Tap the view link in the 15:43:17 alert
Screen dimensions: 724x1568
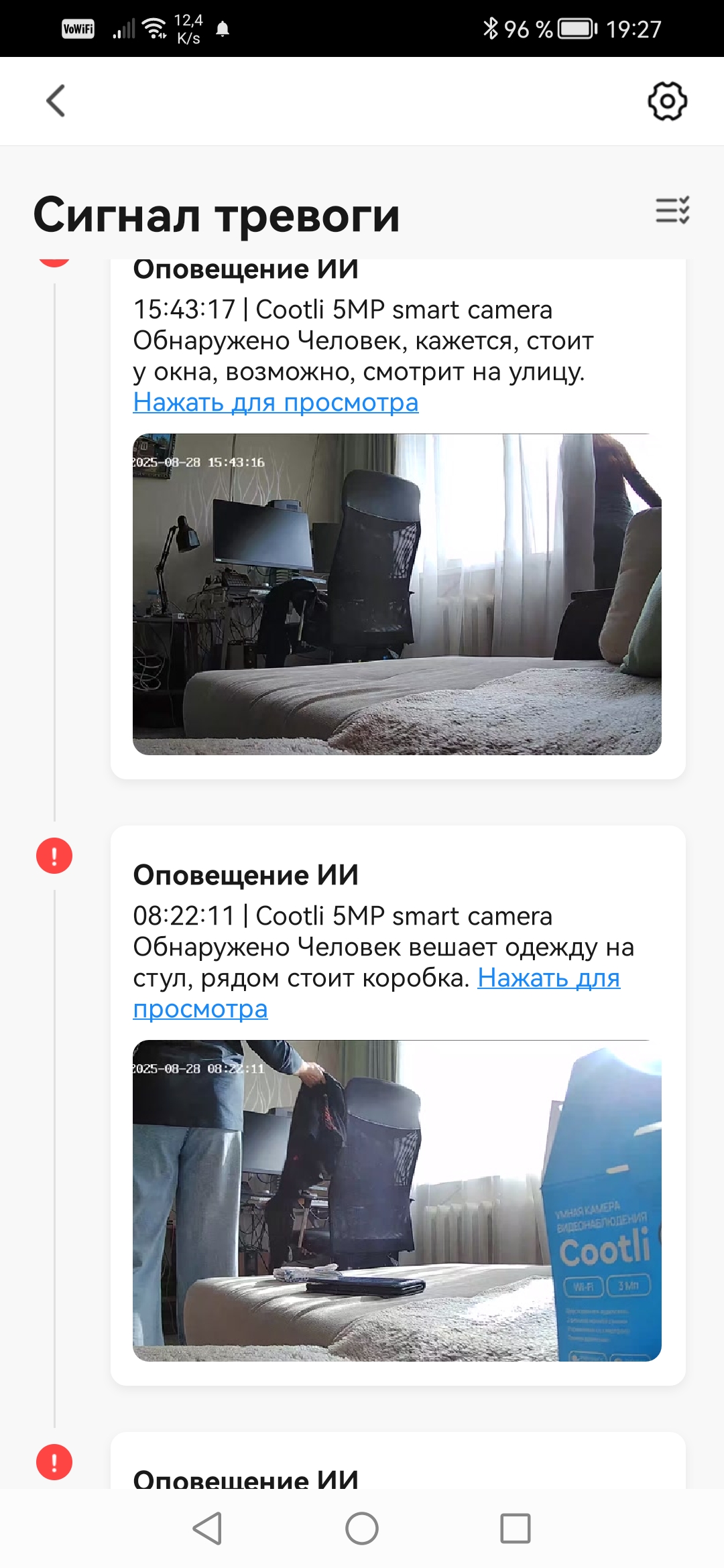coord(276,403)
